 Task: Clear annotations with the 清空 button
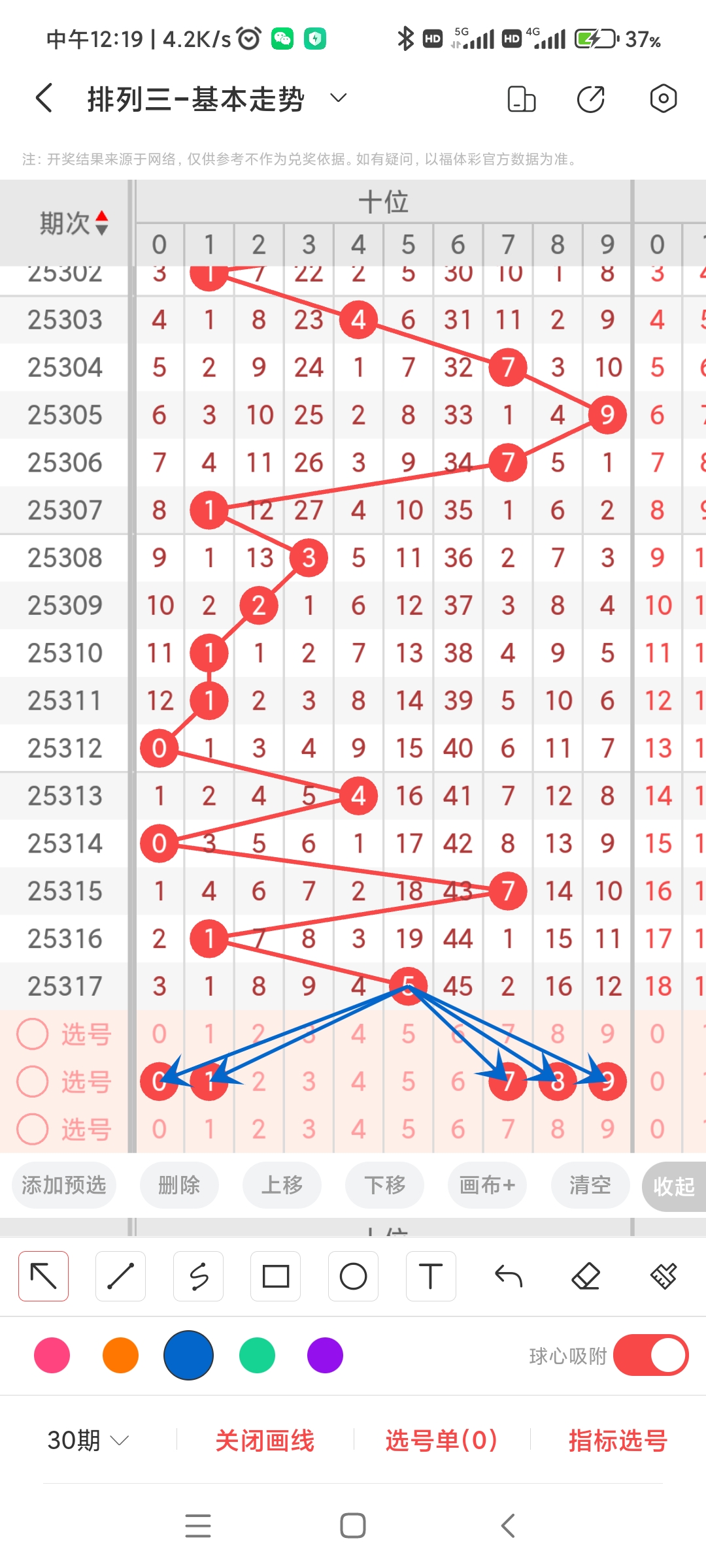coord(589,1186)
